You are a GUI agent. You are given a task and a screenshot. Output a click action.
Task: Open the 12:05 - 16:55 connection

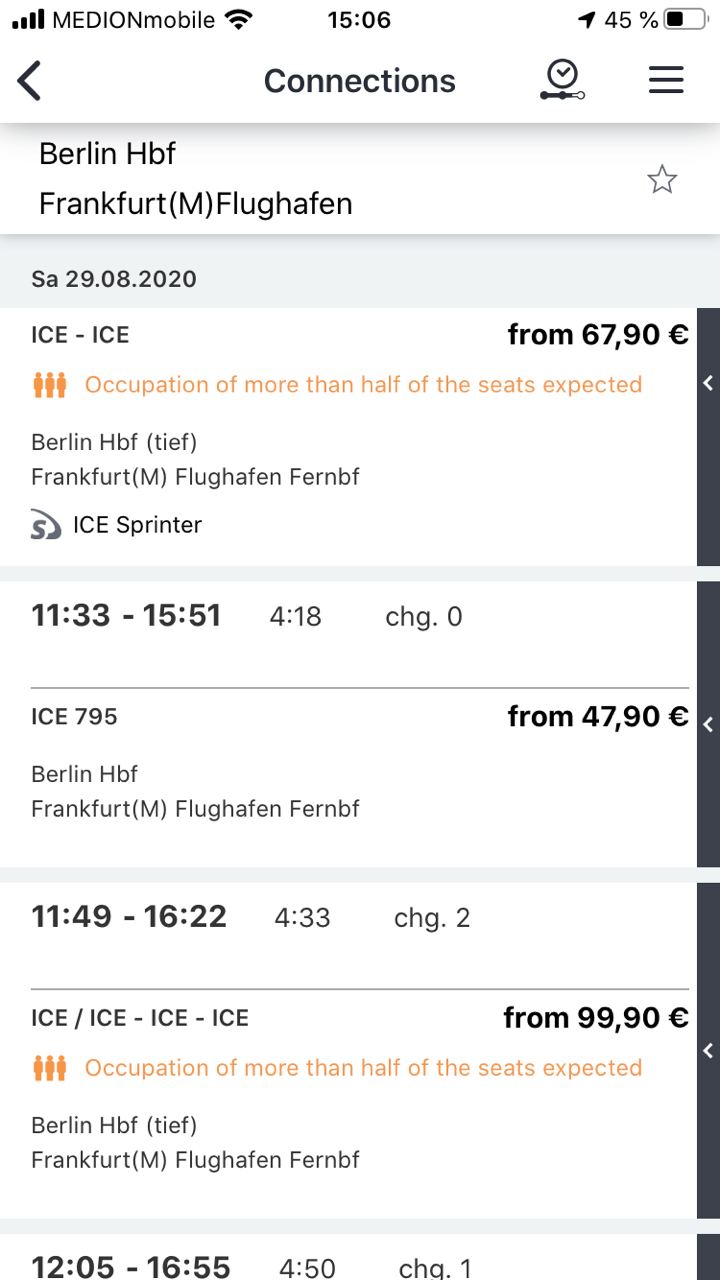coord(348,1257)
